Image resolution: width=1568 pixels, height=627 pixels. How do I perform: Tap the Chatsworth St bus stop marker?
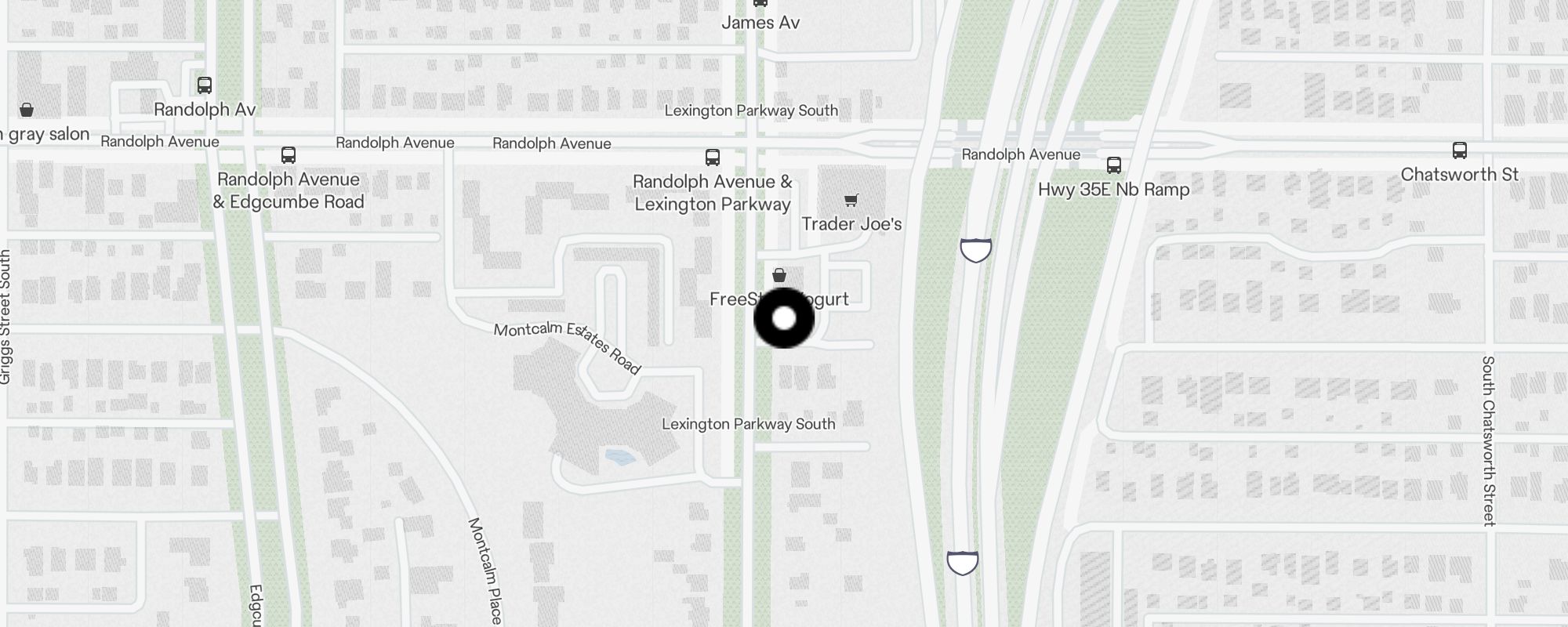click(1459, 150)
